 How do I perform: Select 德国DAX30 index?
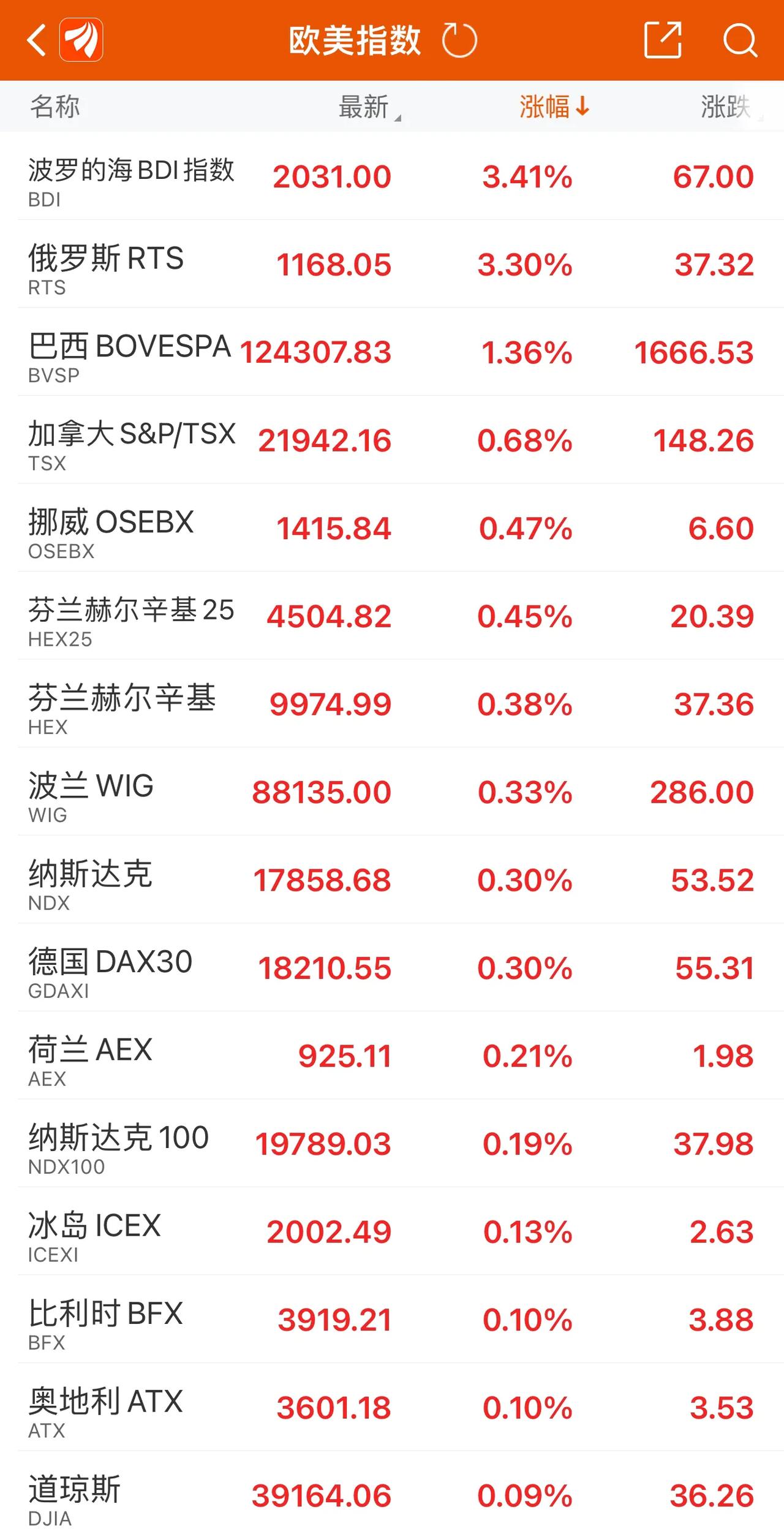392,968
